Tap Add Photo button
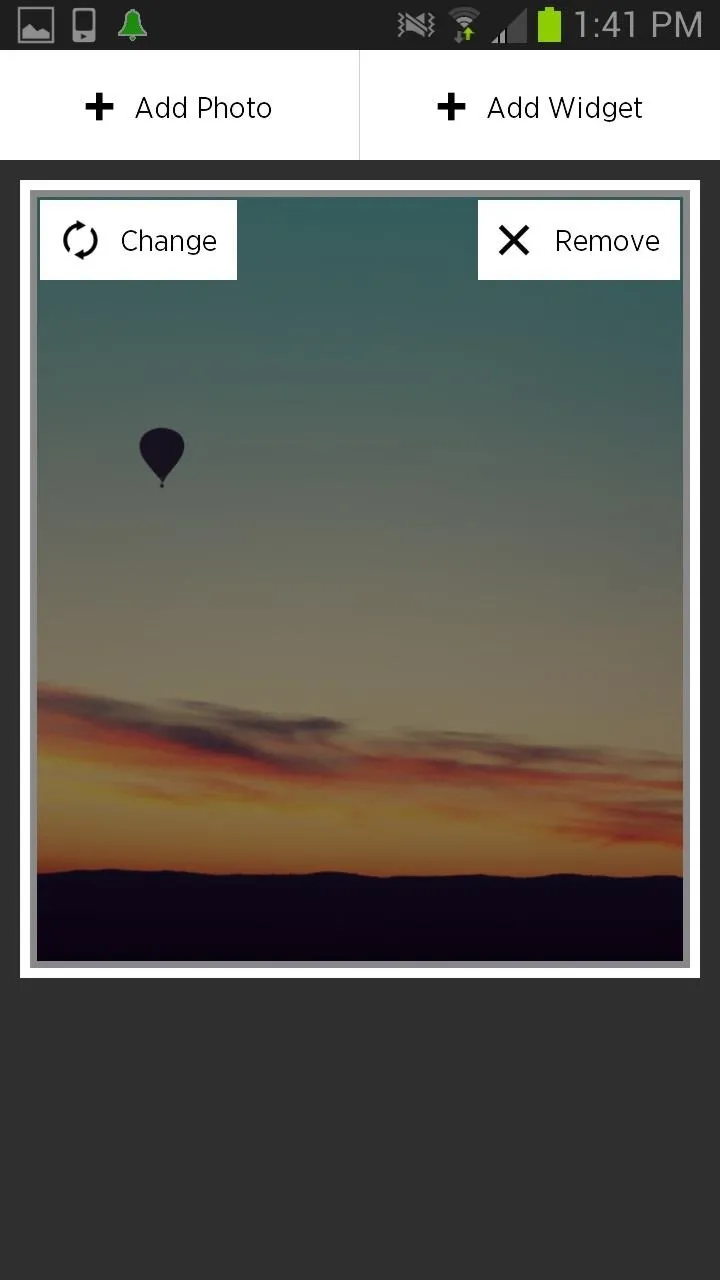Image resolution: width=720 pixels, height=1280 pixels. [179, 105]
